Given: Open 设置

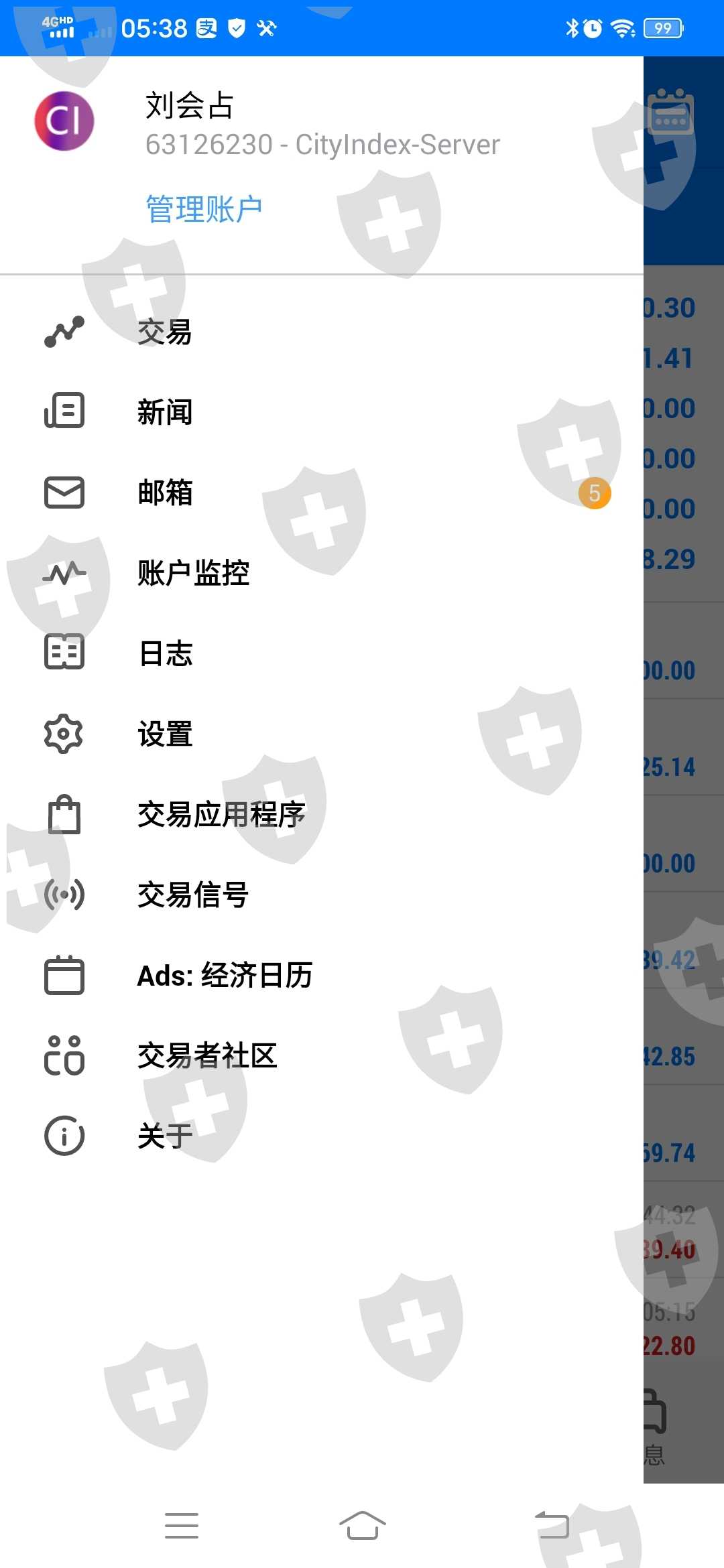Looking at the screenshot, I should (322, 734).
